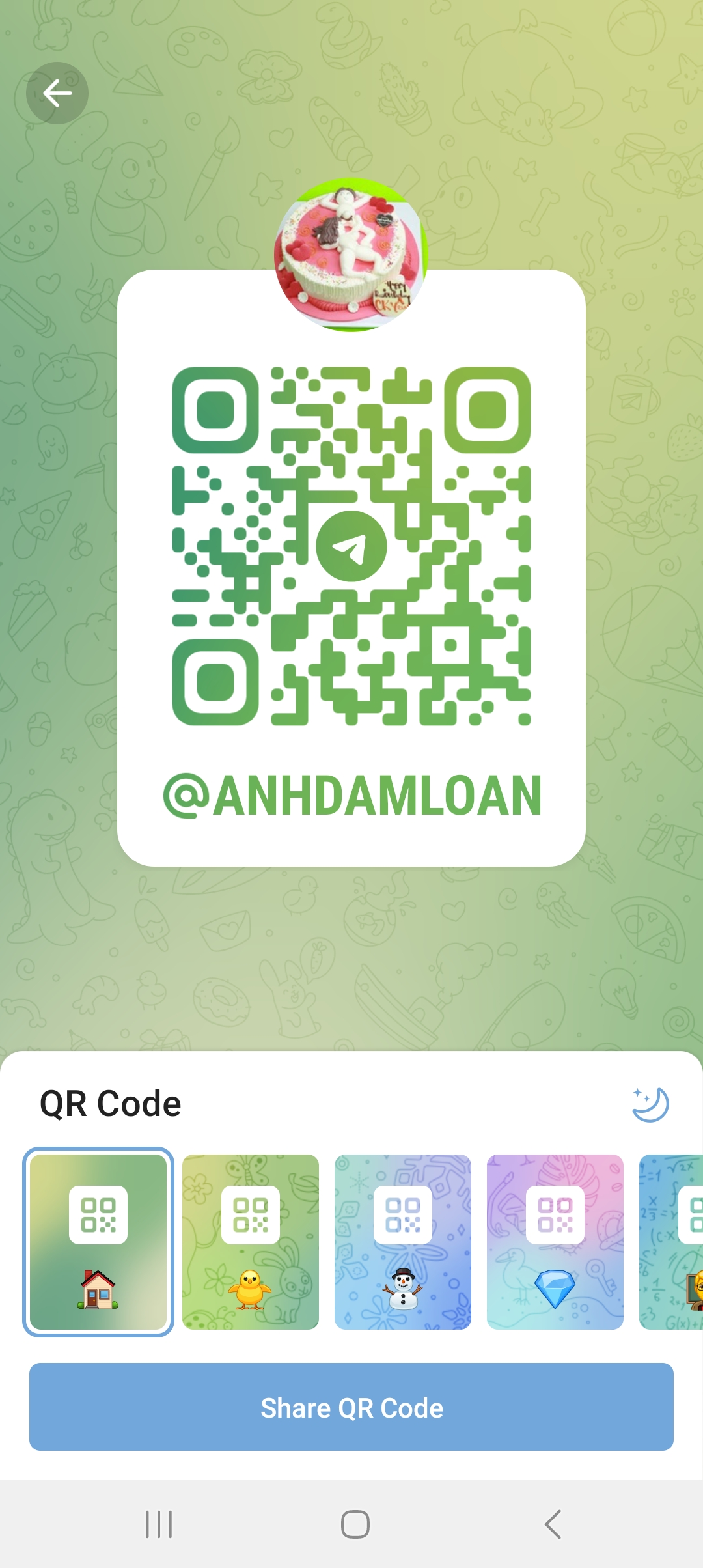703x1568 pixels.
Task: Go back using the top arrow button
Action: [x=57, y=93]
